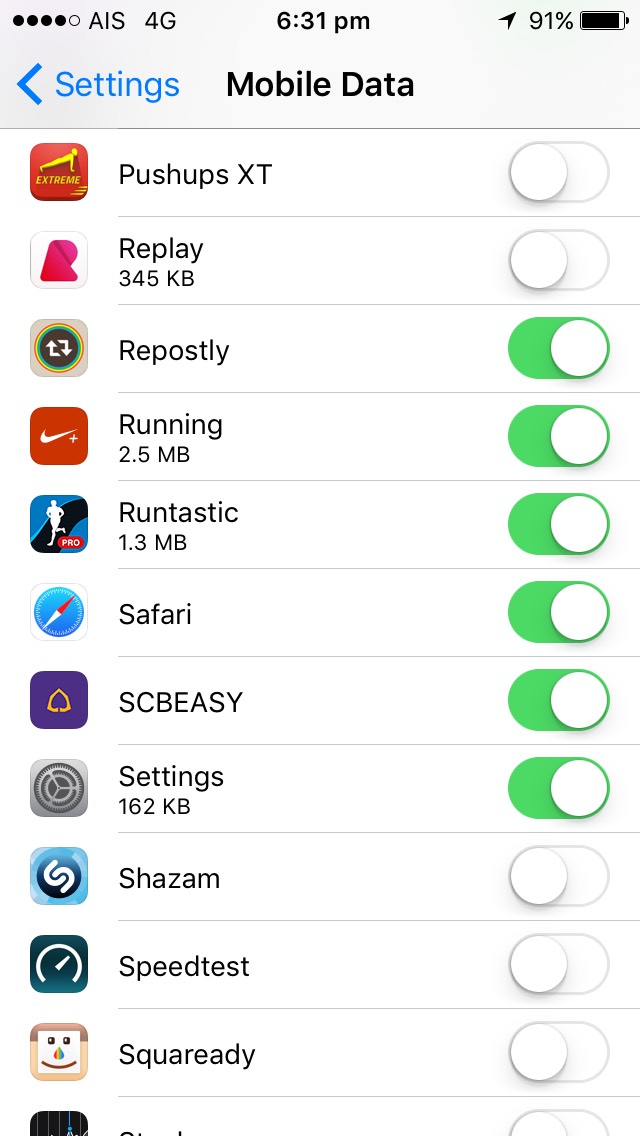
Task: Allow Speedtest to use mobile data
Action: (559, 964)
